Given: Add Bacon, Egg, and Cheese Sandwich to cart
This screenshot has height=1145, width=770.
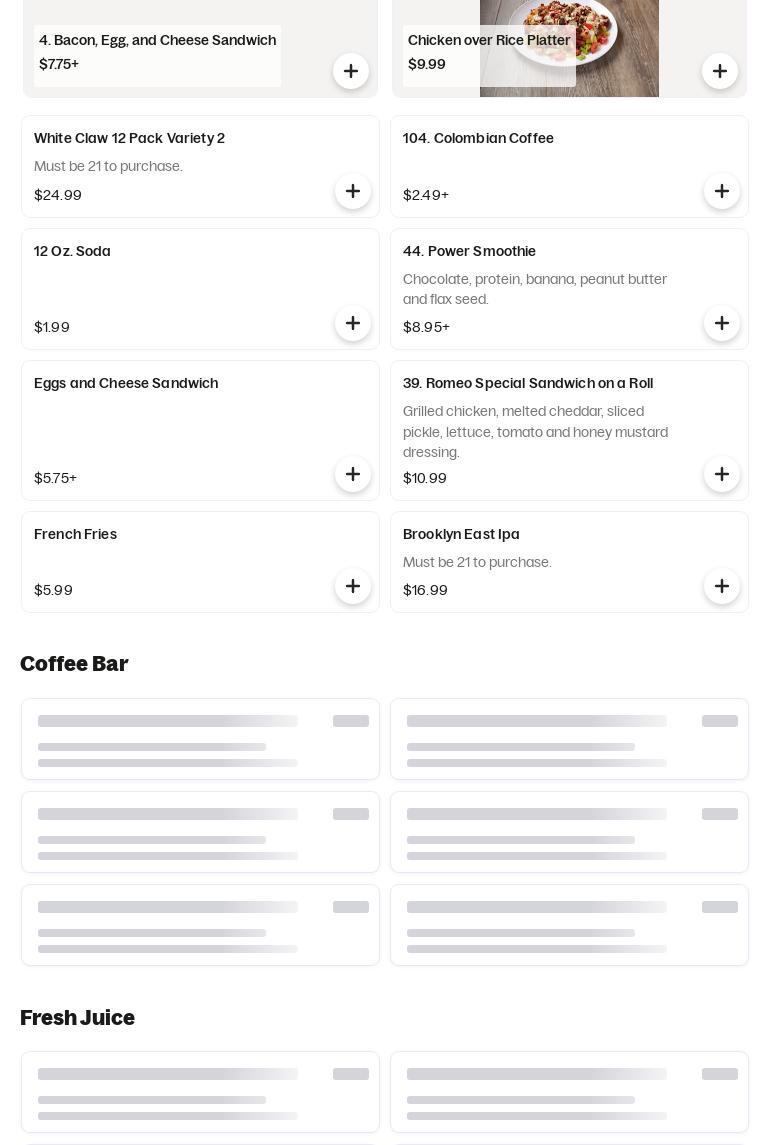Looking at the screenshot, I should click(351, 71).
